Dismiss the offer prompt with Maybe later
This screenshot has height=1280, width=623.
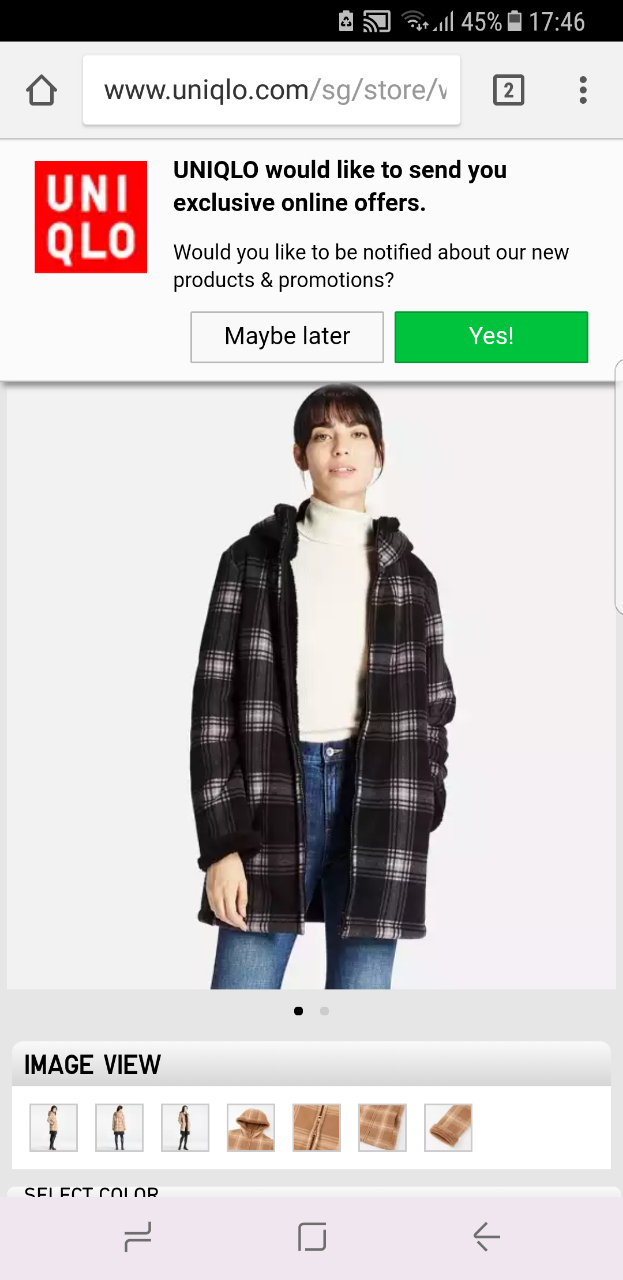tap(287, 336)
